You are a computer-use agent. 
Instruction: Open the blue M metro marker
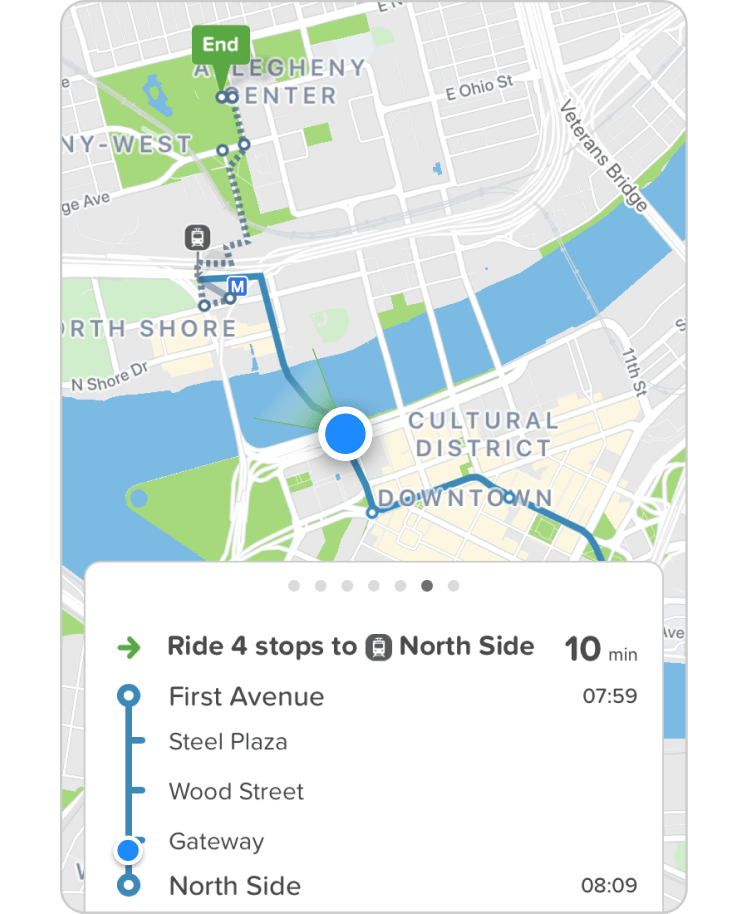[x=238, y=286]
